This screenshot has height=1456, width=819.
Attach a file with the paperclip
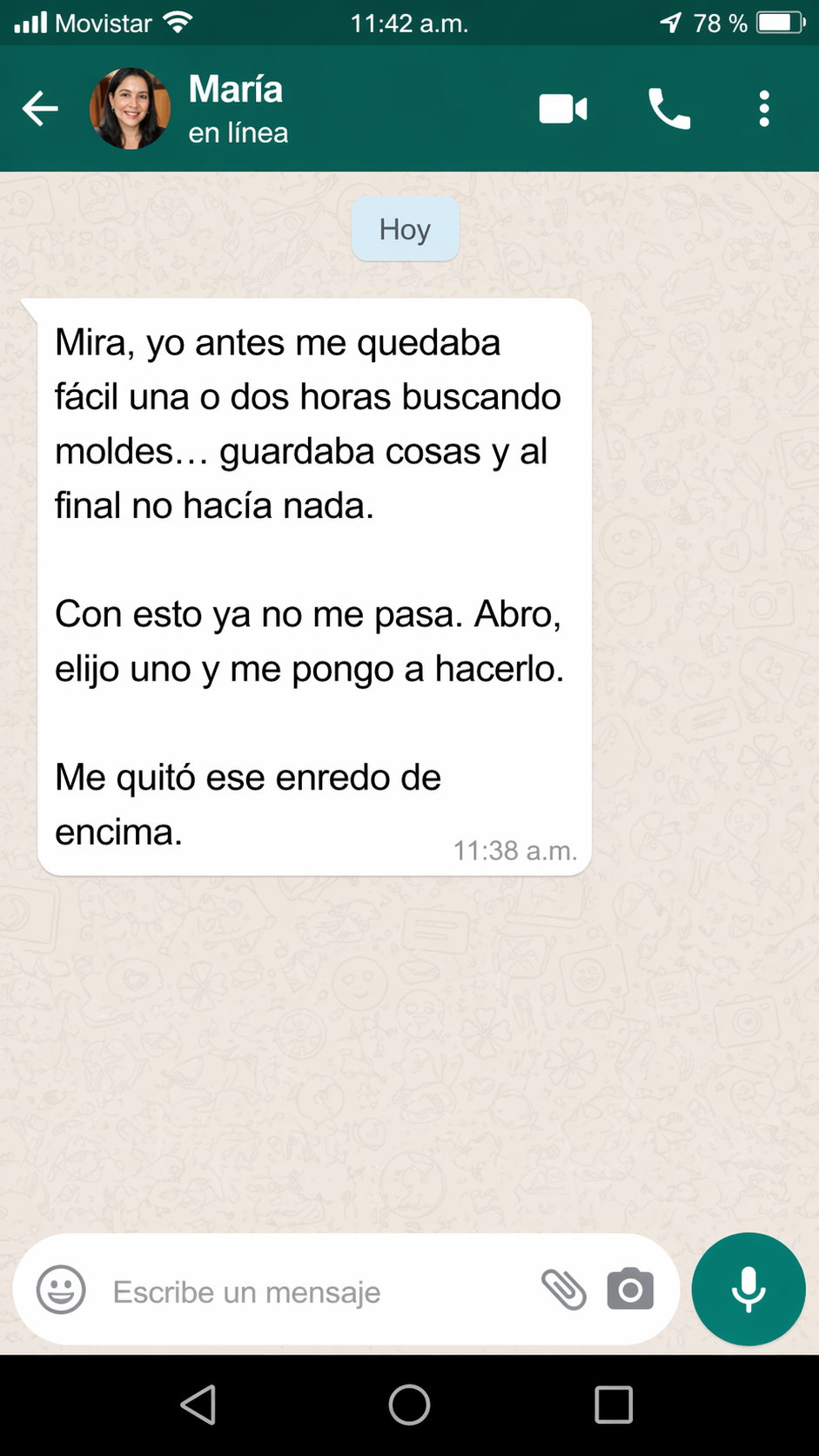click(563, 1290)
